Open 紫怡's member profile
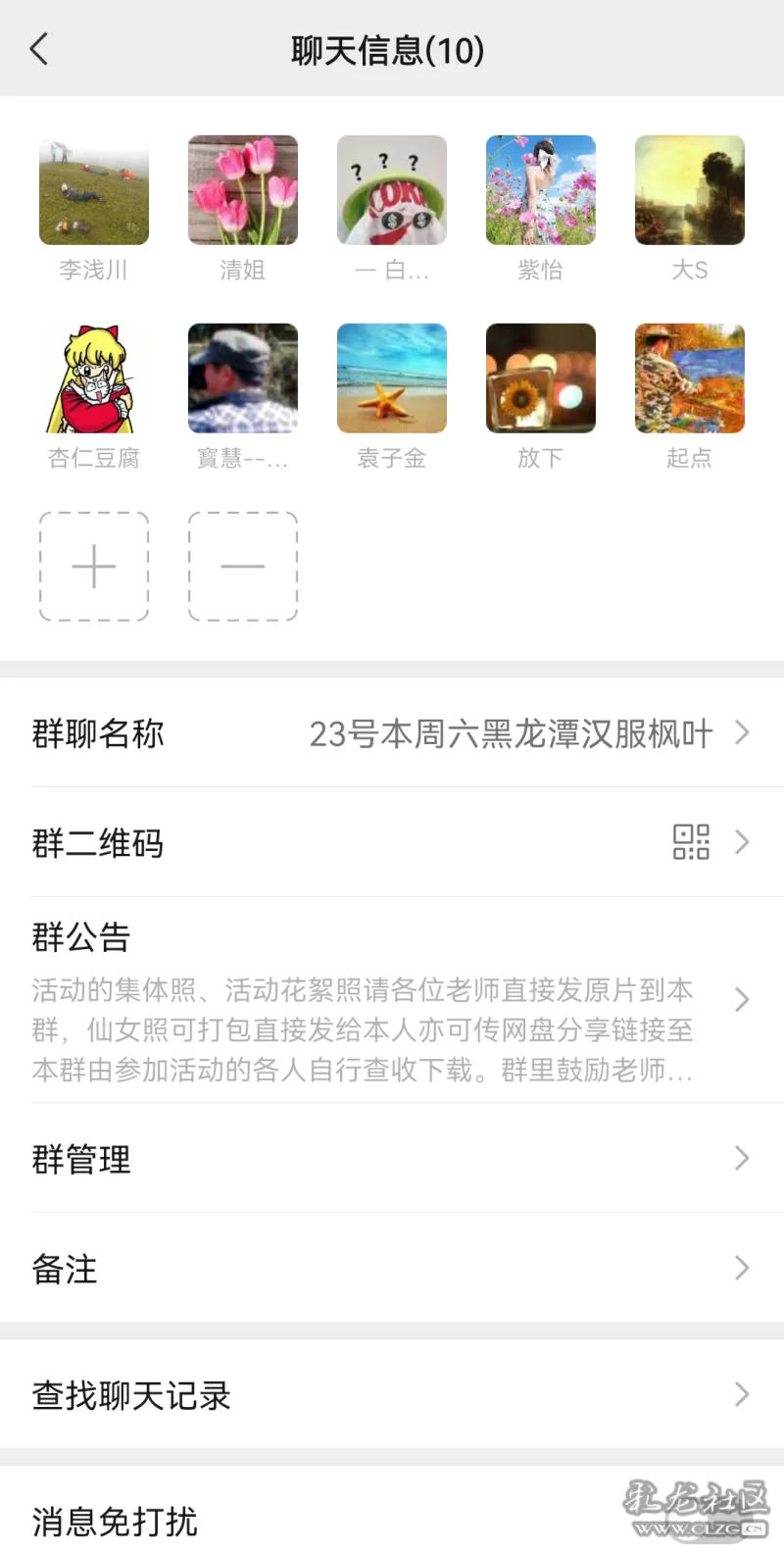The height and width of the screenshot is (1553, 784). point(541,190)
